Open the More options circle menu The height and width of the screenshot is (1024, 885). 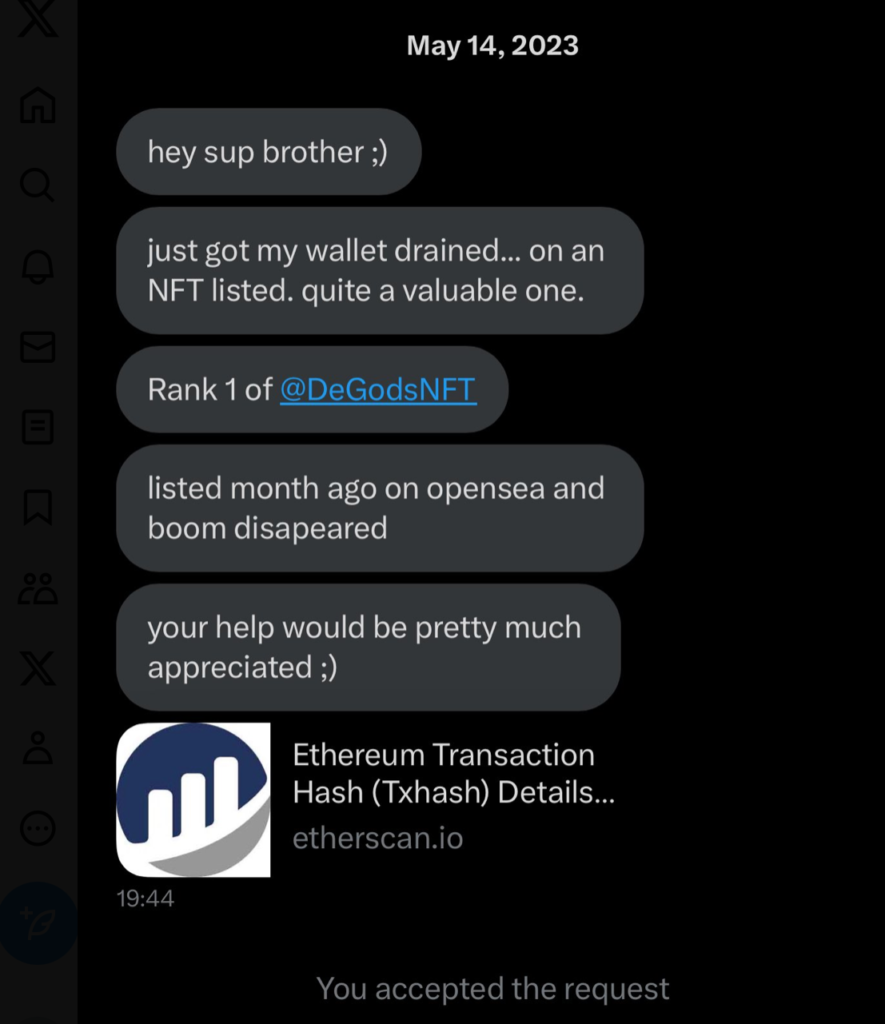(38, 827)
